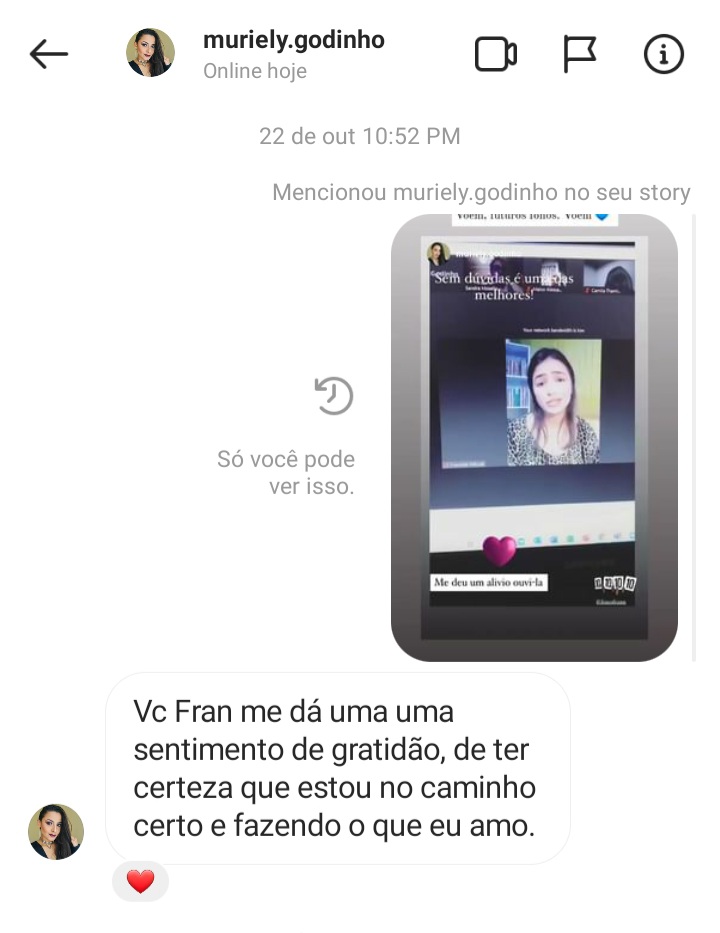
Task: Go back to the inbox
Action: [48, 55]
